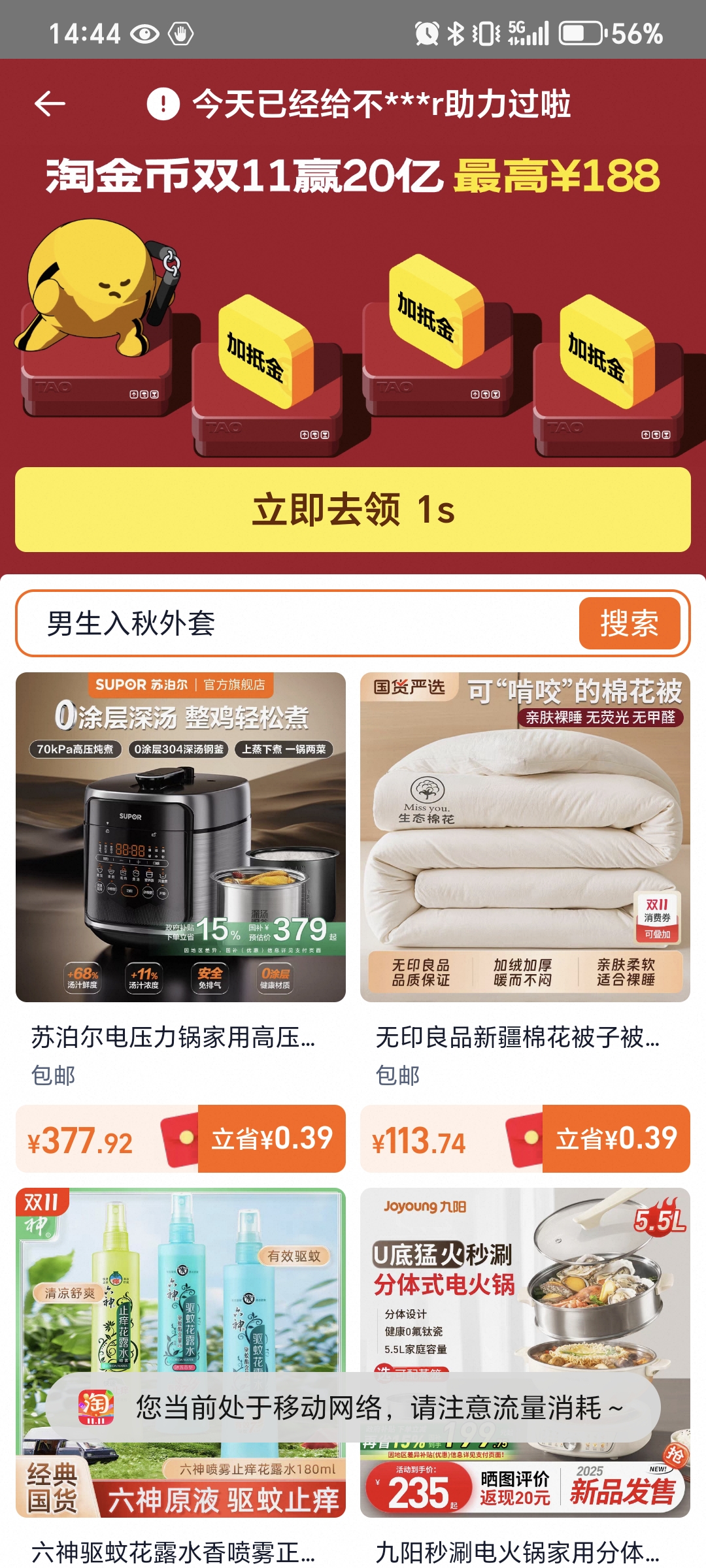Screen dimensions: 706x1568
Task: Open the 男生入秋外套 search field
Action: pos(294,623)
